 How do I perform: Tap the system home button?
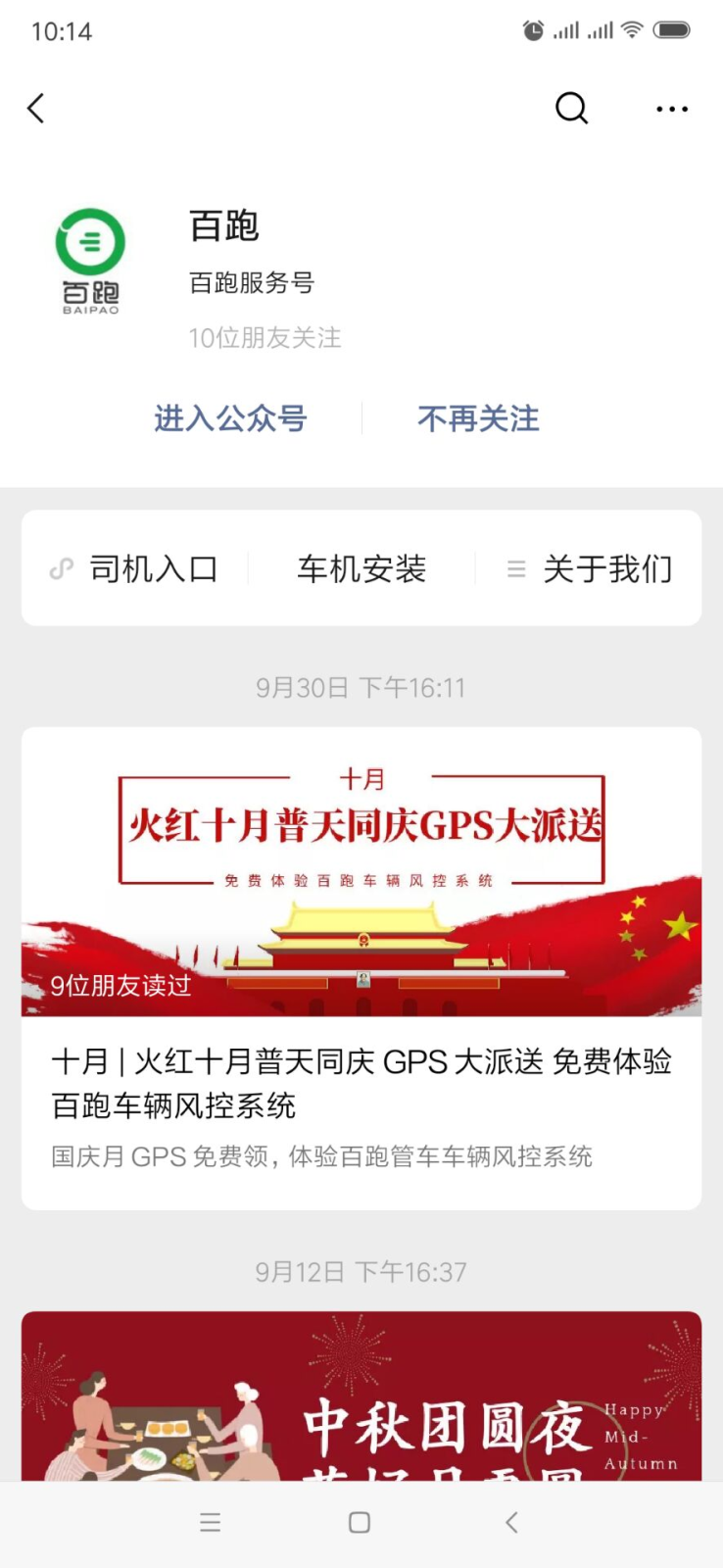[360, 1522]
